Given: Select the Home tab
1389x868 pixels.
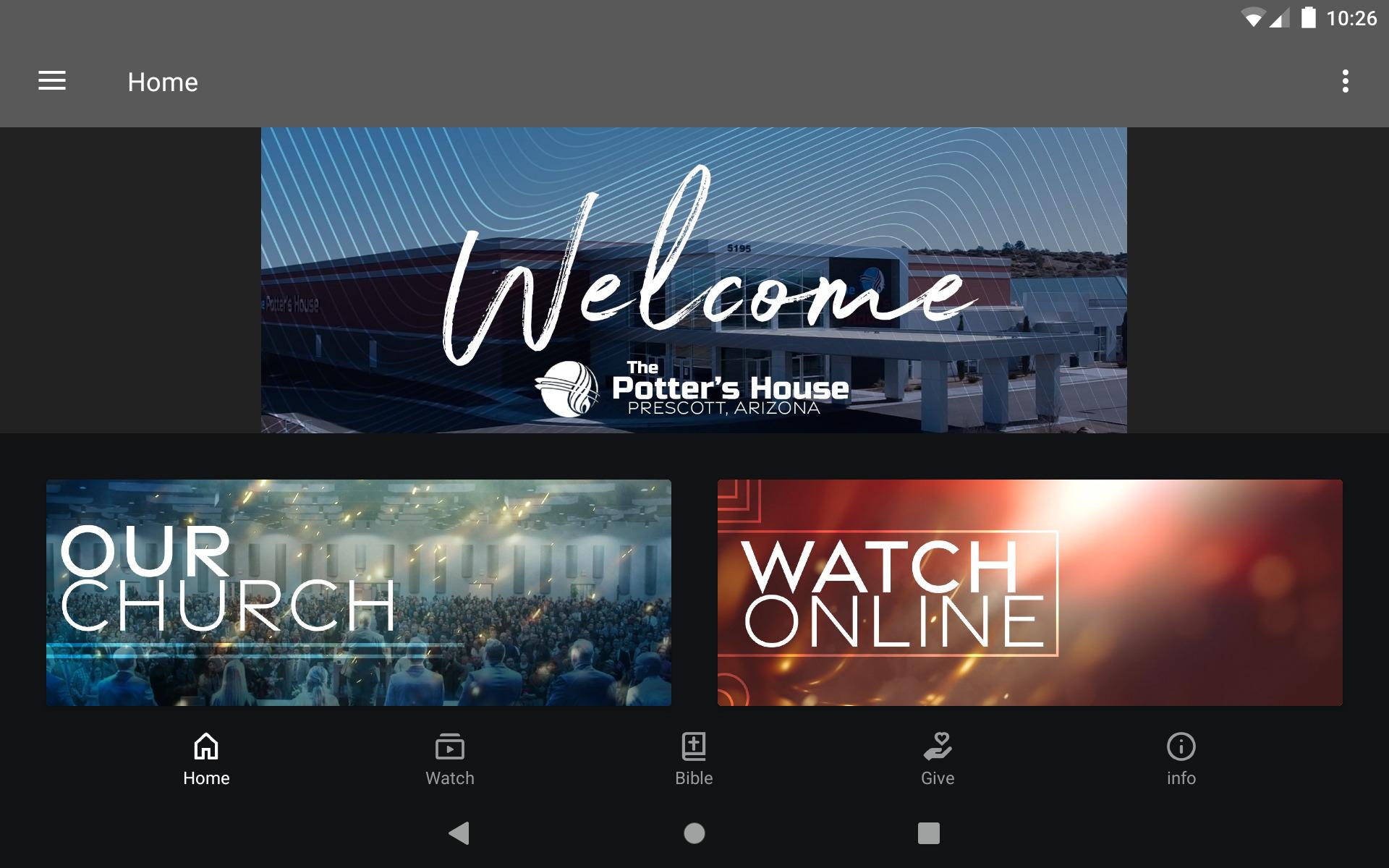Looking at the screenshot, I should click(206, 759).
